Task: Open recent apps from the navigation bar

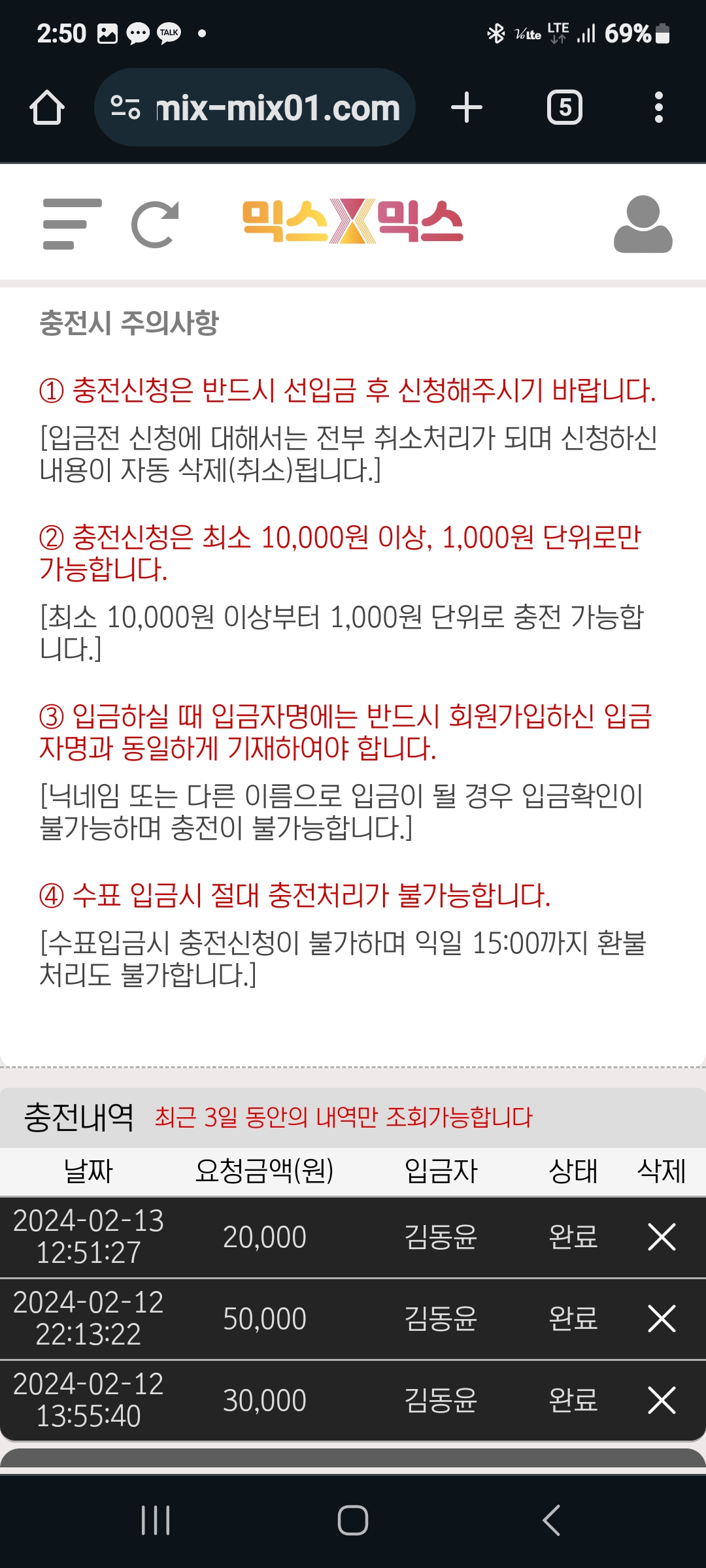Action: click(156, 1520)
